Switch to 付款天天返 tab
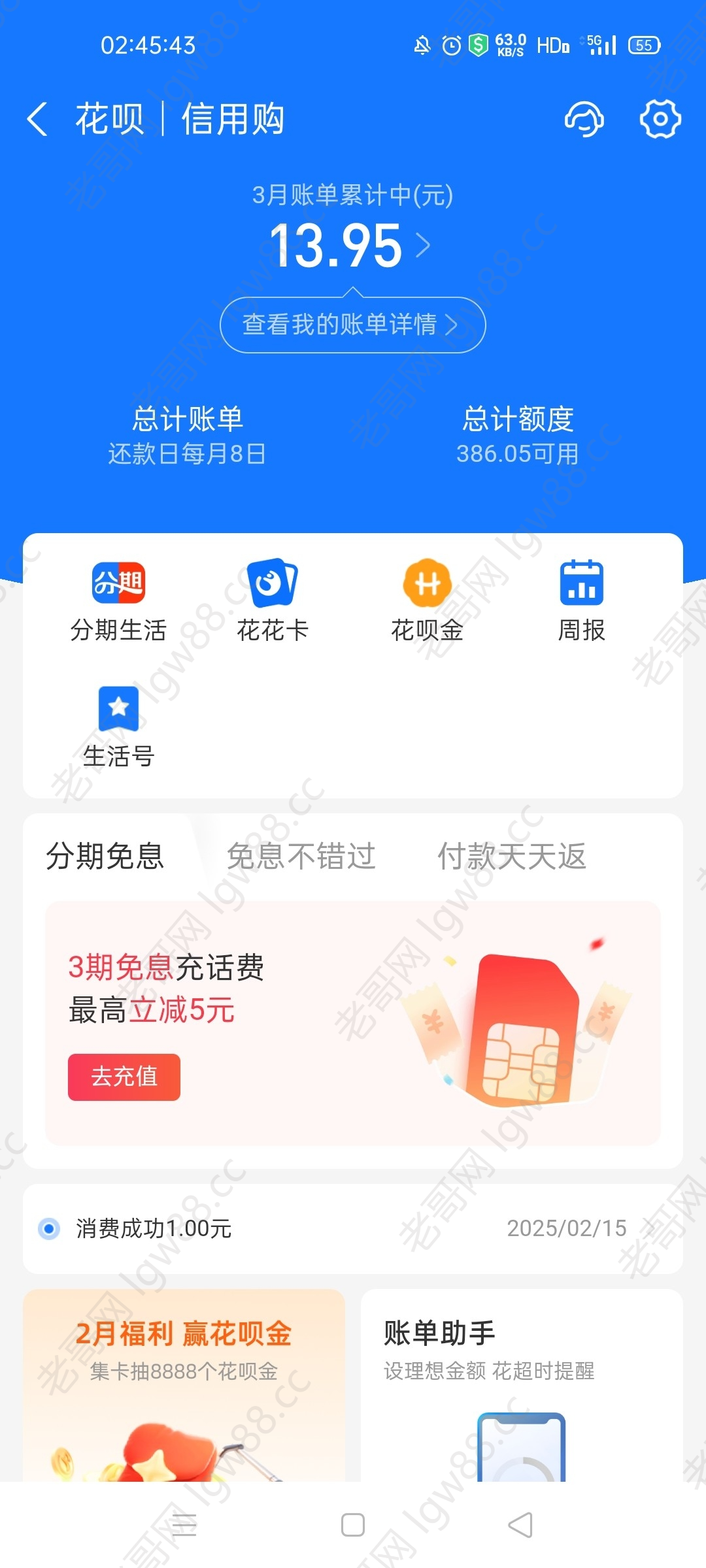 point(512,856)
